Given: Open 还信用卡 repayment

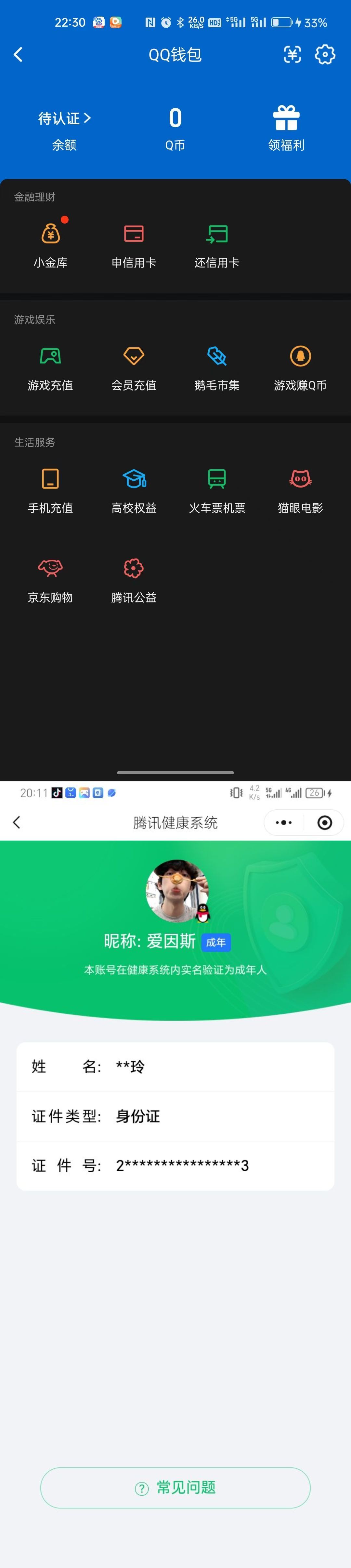Looking at the screenshot, I should pyautogui.click(x=217, y=243).
